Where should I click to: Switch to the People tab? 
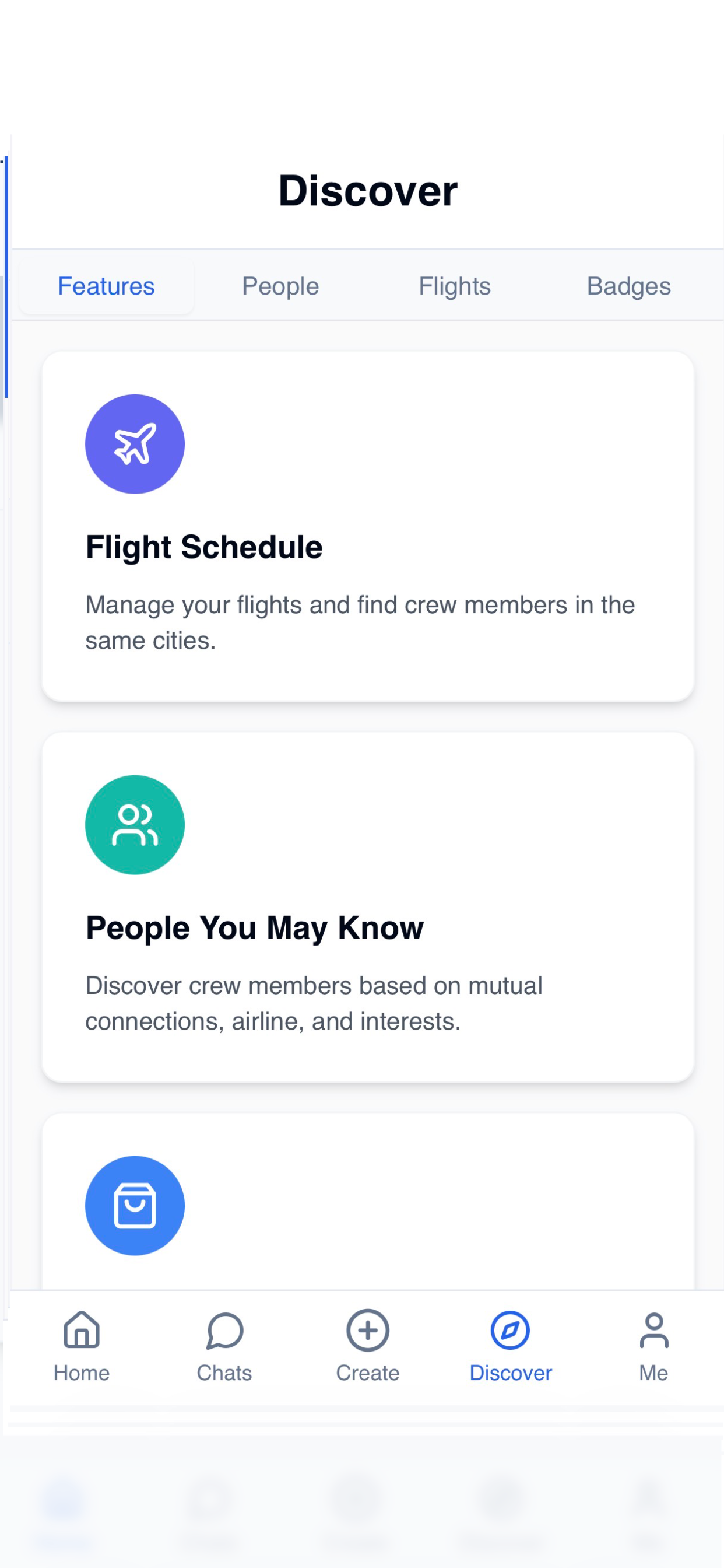[x=280, y=286]
